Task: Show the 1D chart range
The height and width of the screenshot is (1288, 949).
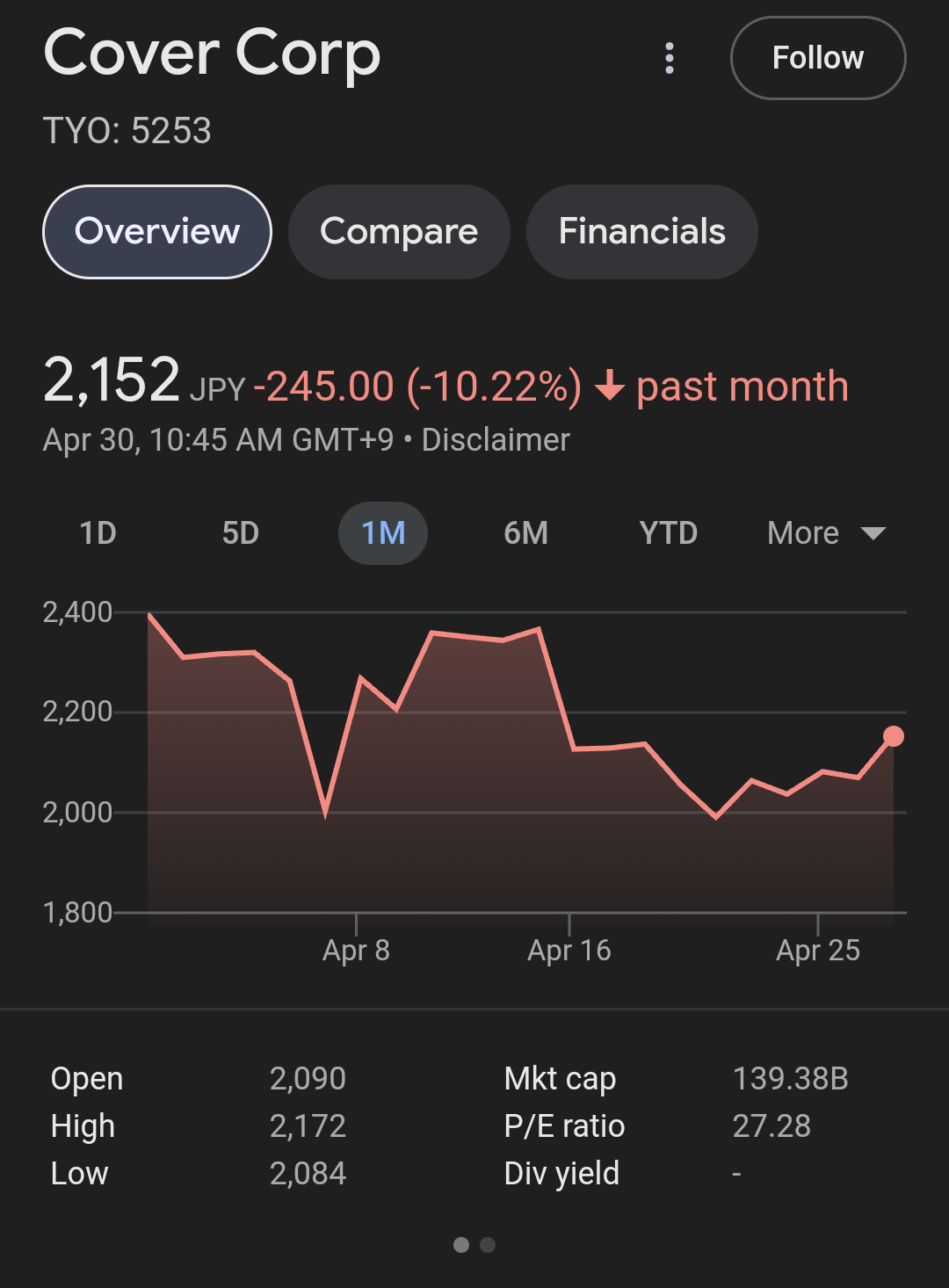Action: 98,533
